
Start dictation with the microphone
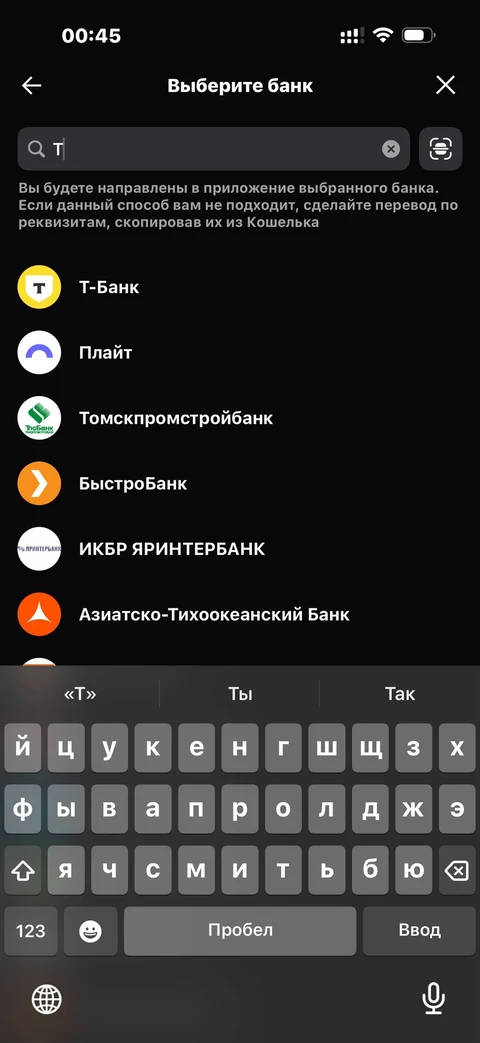pyautogui.click(x=433, y=998)
